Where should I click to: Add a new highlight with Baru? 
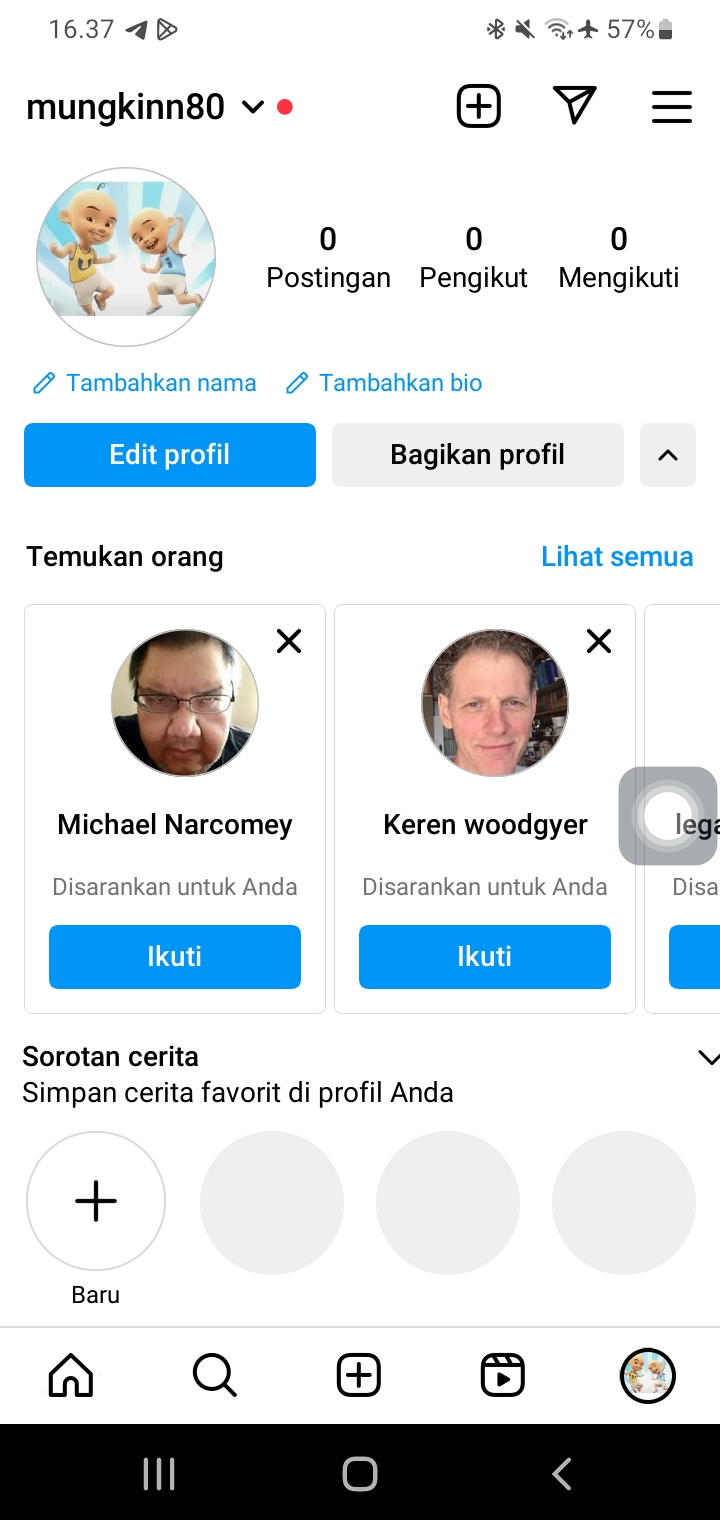tap(96, 1201)
